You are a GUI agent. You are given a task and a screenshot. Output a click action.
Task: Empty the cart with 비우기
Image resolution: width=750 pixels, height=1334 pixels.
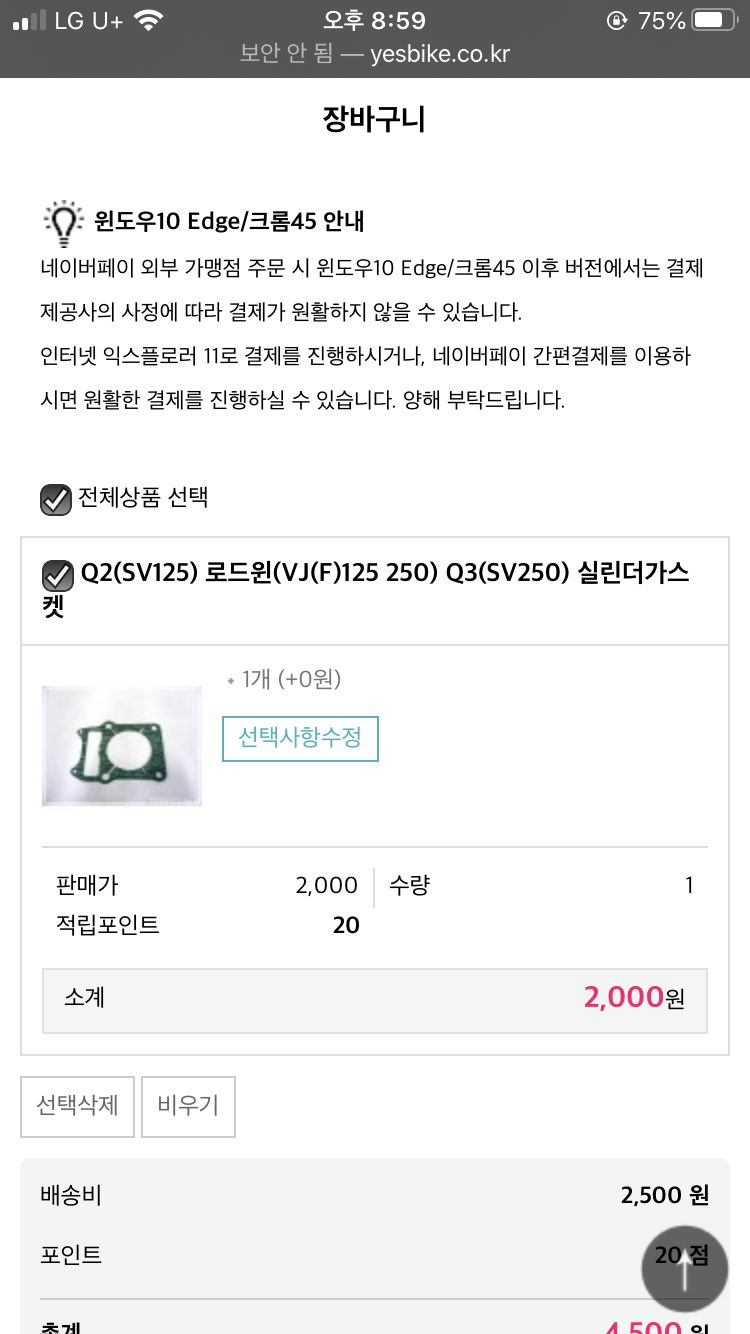click(188, 1106)
